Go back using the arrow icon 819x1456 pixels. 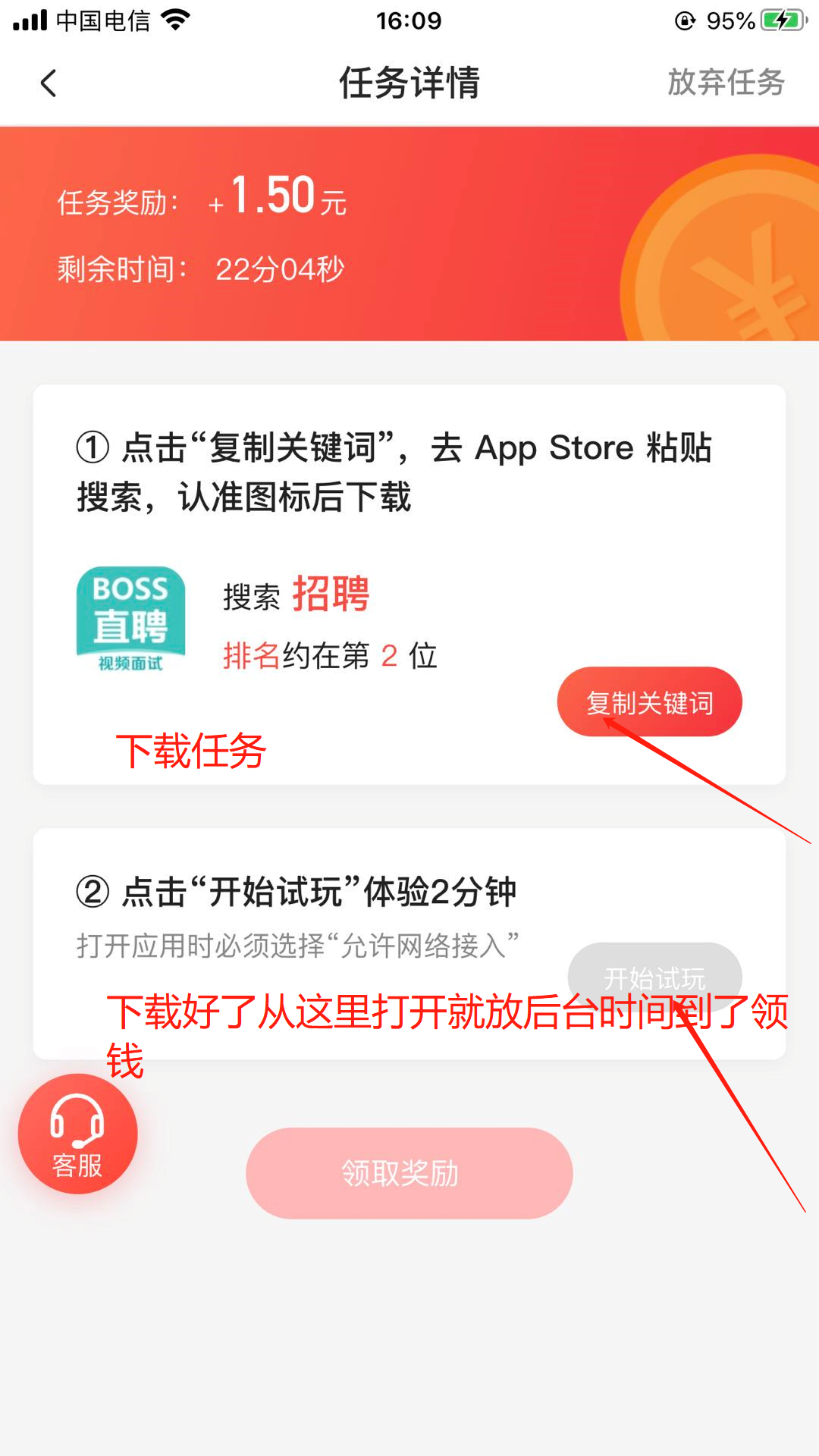(49, 83)
